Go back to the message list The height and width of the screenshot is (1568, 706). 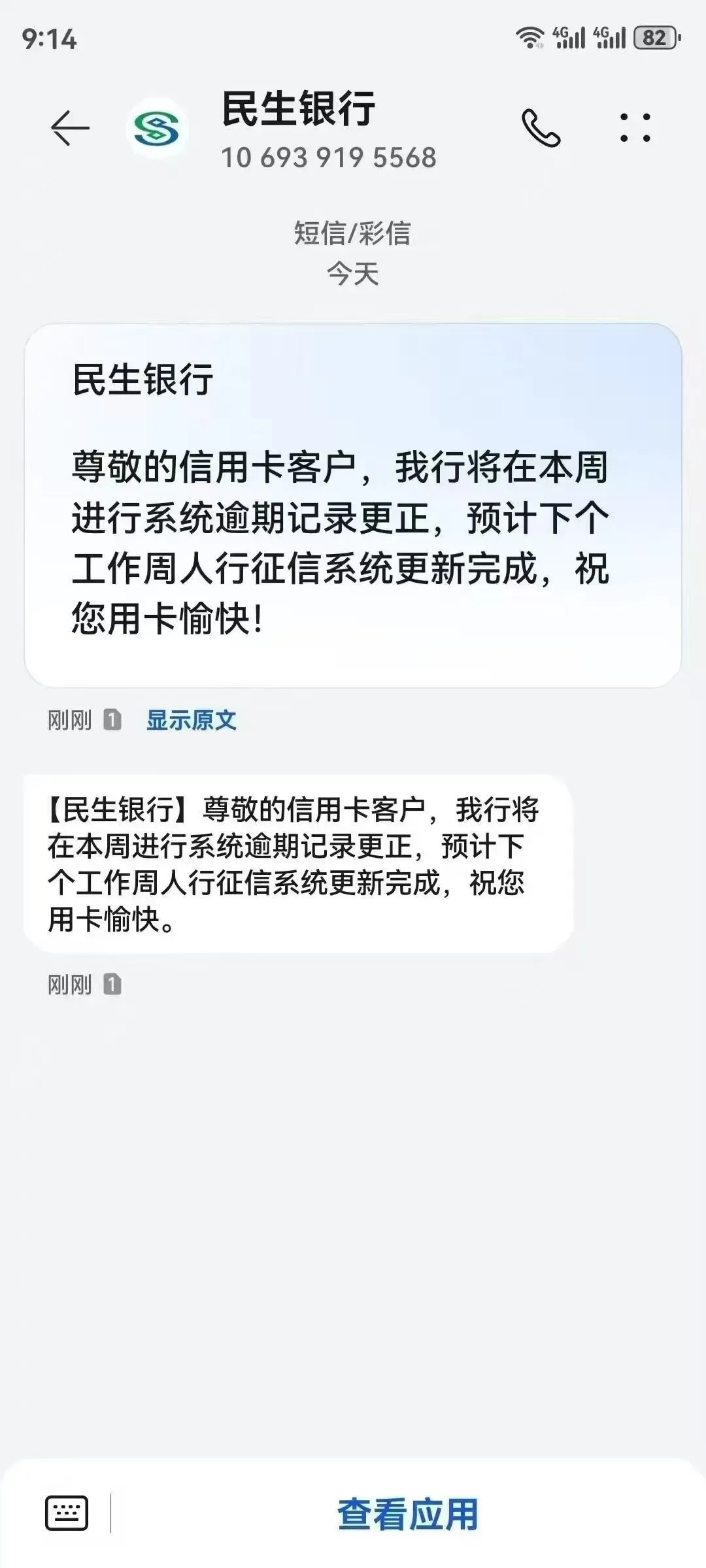pos(70,127)
